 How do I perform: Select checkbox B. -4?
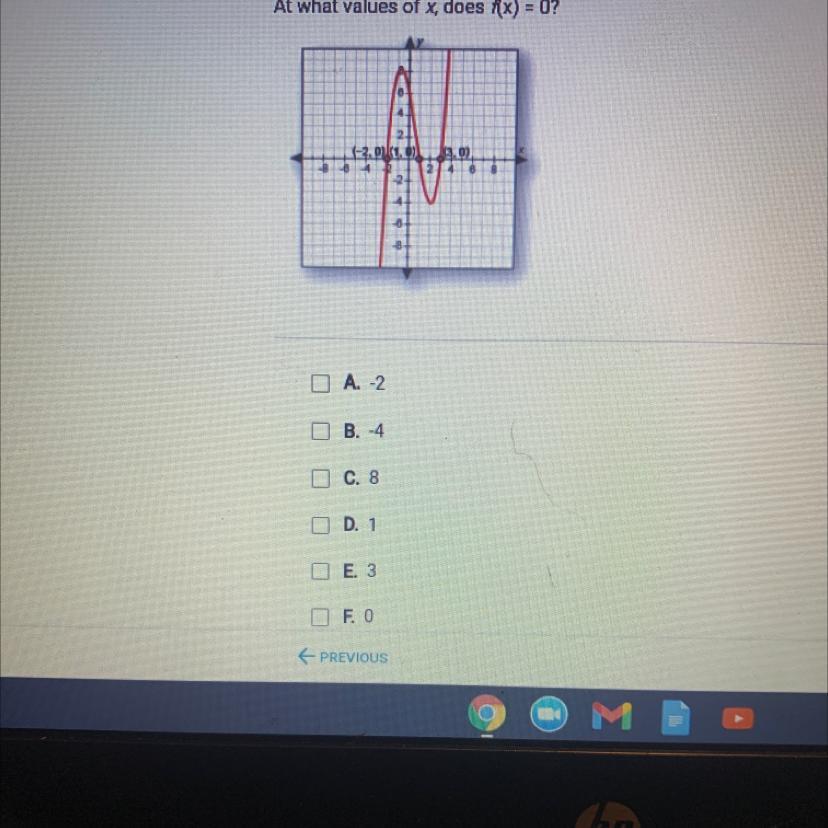click(319, 431)
